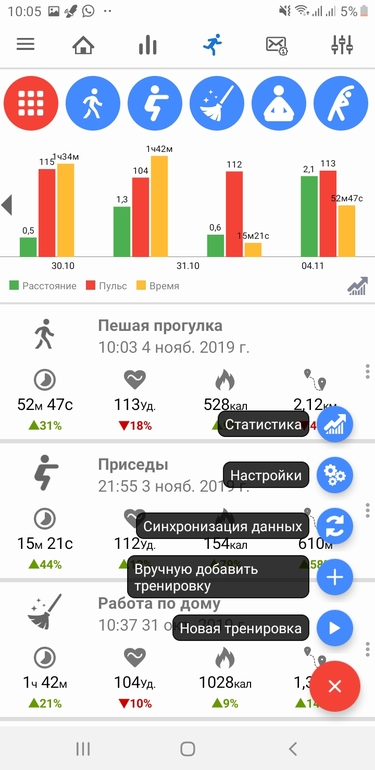Add a workout manually with plus button
Viewport: 375px width, 770px height.
(335, 578)
